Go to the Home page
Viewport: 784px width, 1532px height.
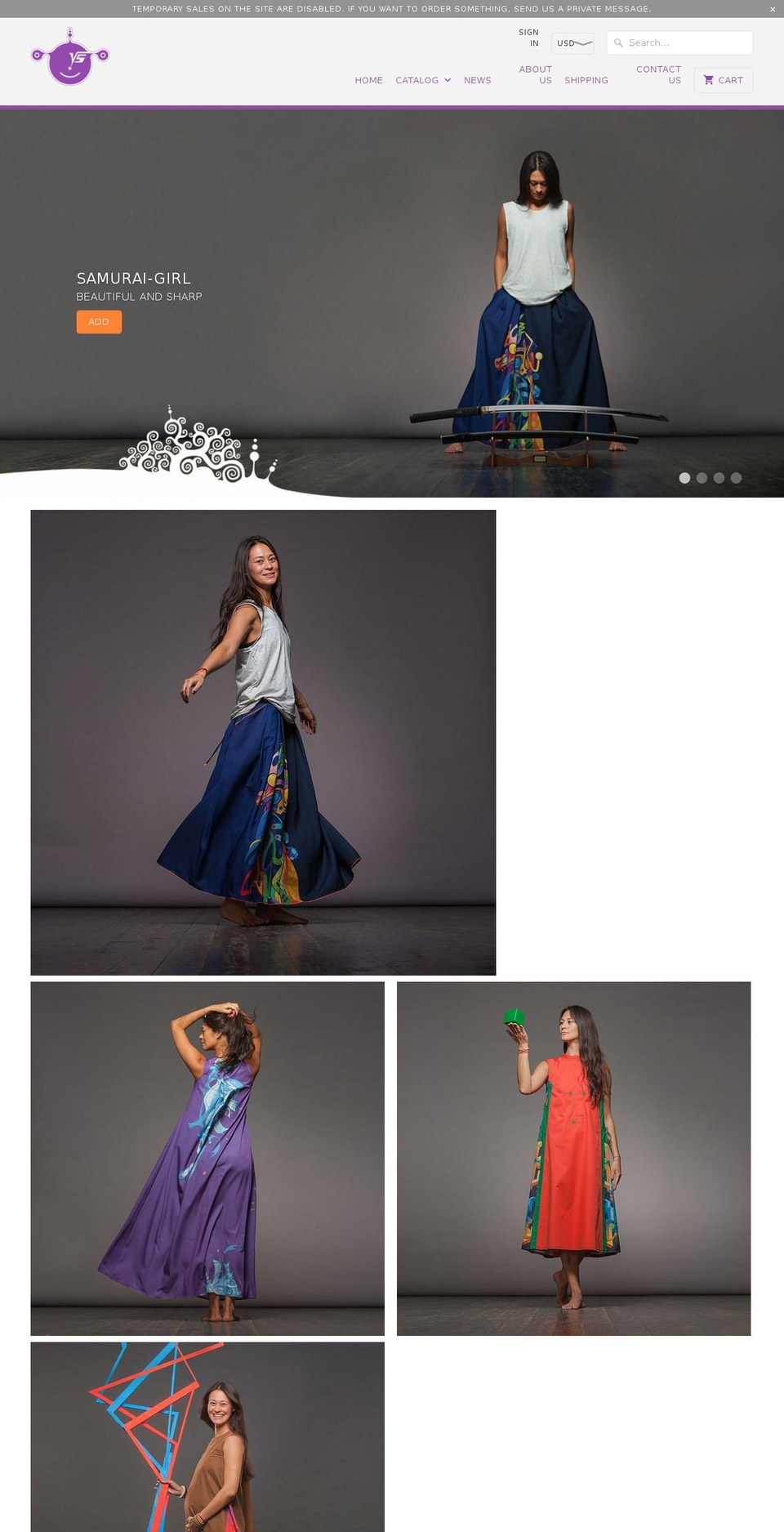point(368,80)
